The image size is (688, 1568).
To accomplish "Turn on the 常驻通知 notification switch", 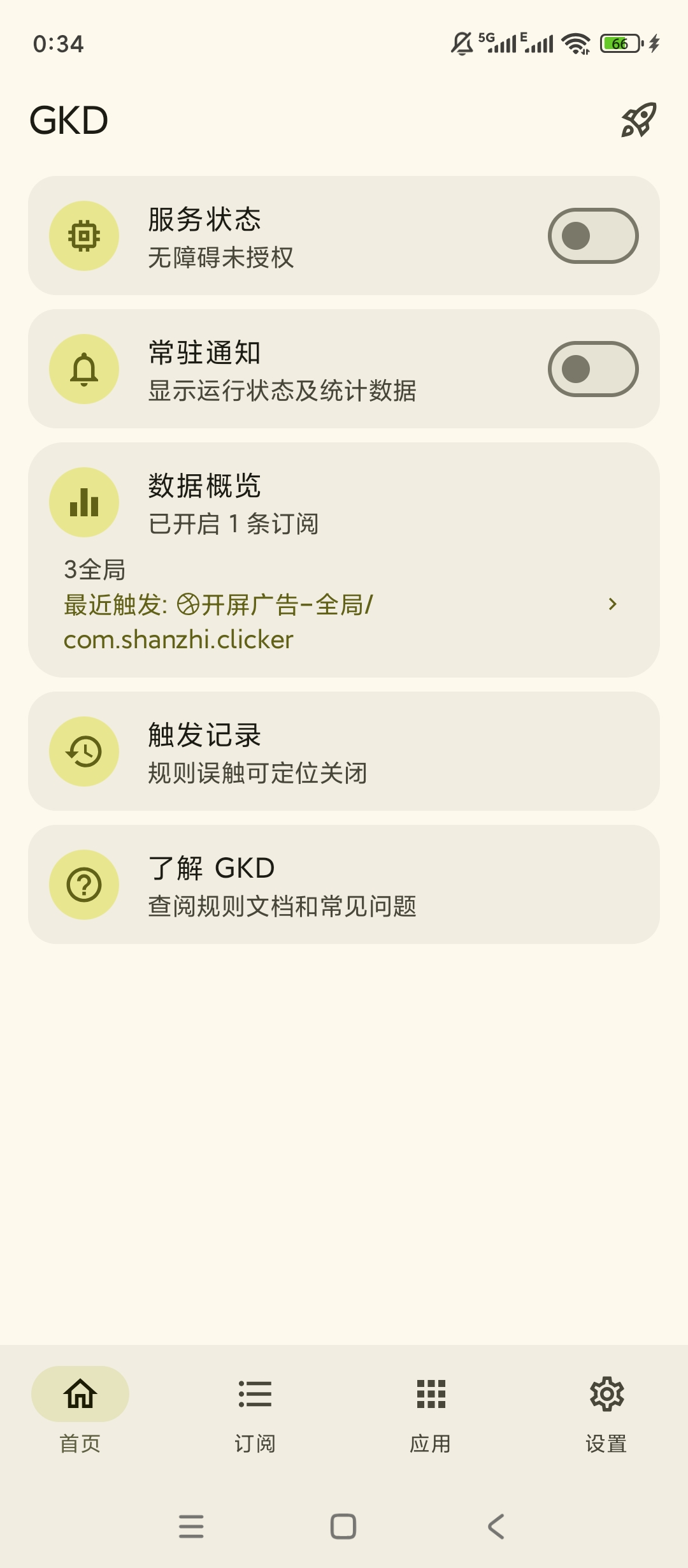I will (x=592, y=370).
